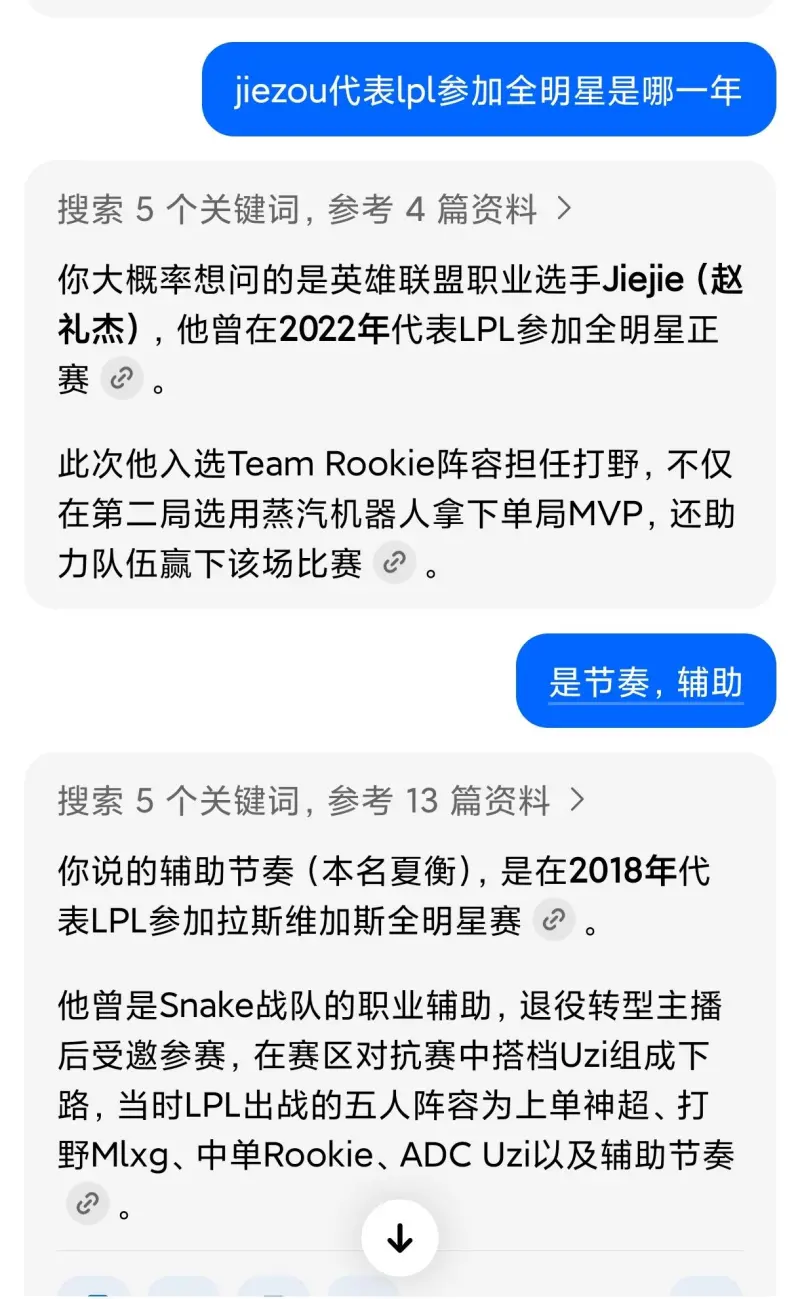This screenshot has width=800, height=1299.
Task: Expand the sources list citing 4 篇资料
Action: coord(564,209)
